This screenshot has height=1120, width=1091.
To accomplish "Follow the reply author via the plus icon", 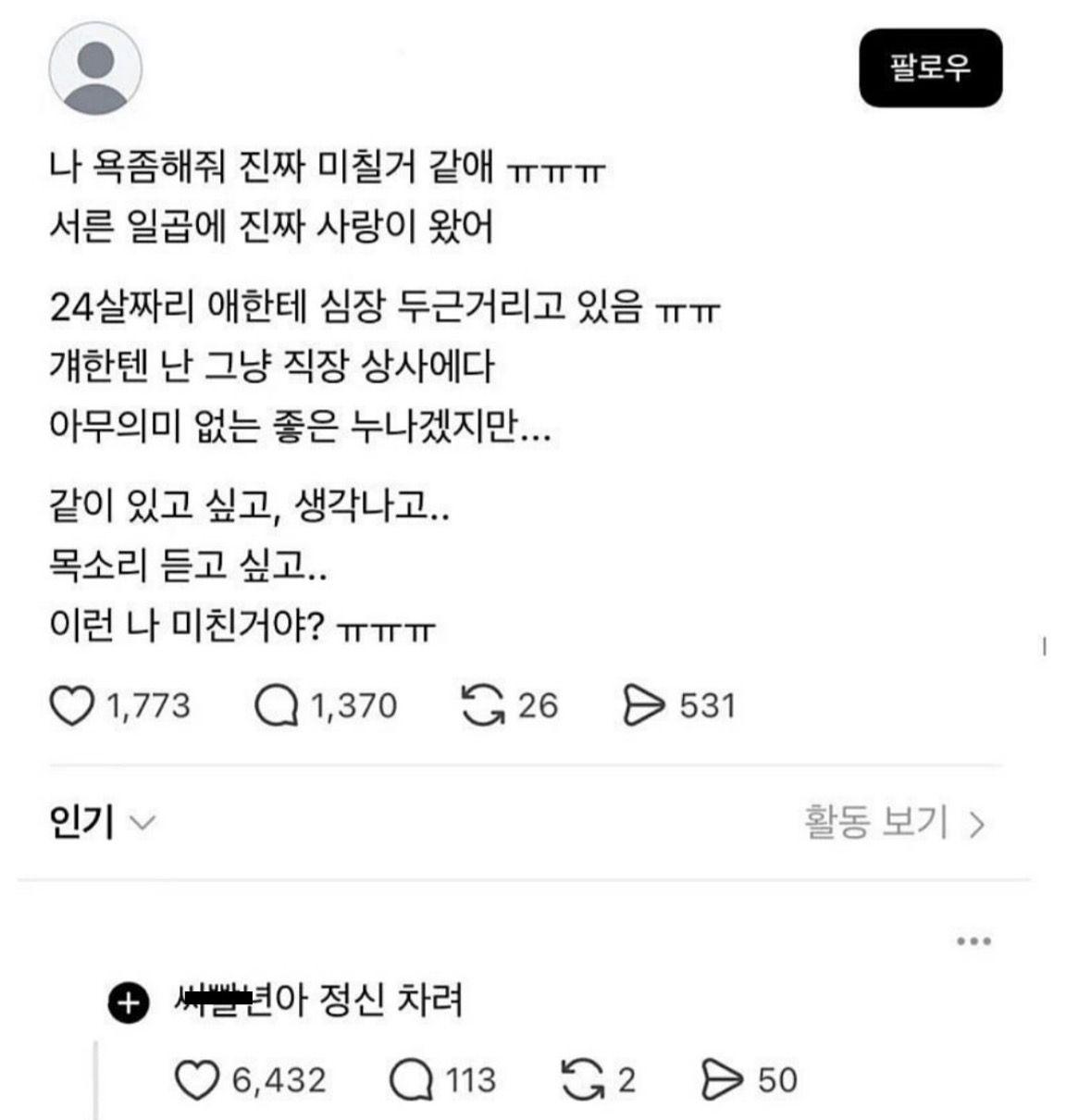I will point(128,1003).
